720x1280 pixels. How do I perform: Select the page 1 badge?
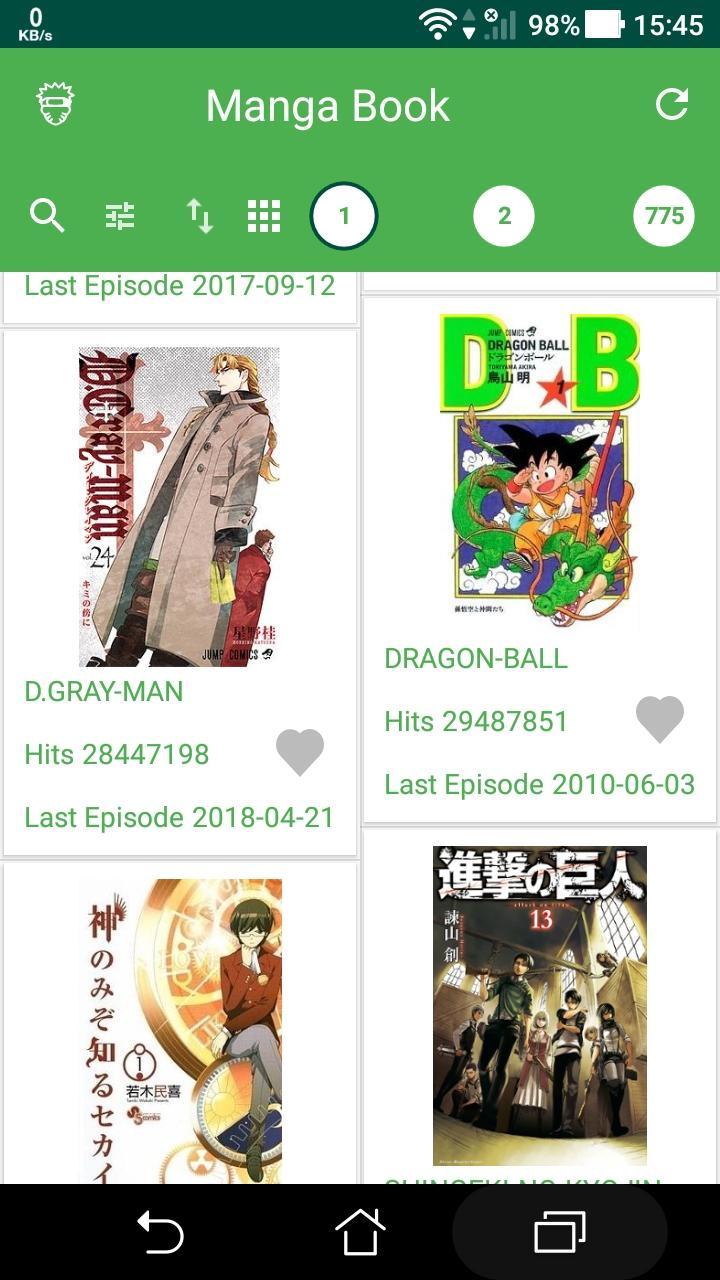coord(344,215)
